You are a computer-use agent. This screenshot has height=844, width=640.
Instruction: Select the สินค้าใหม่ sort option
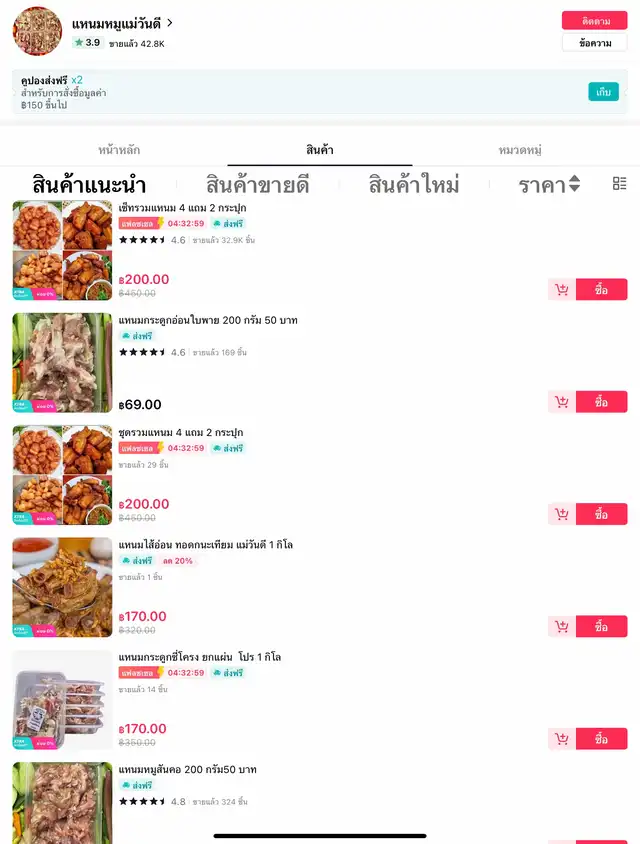pyautogui.click(x=414, y=185)
